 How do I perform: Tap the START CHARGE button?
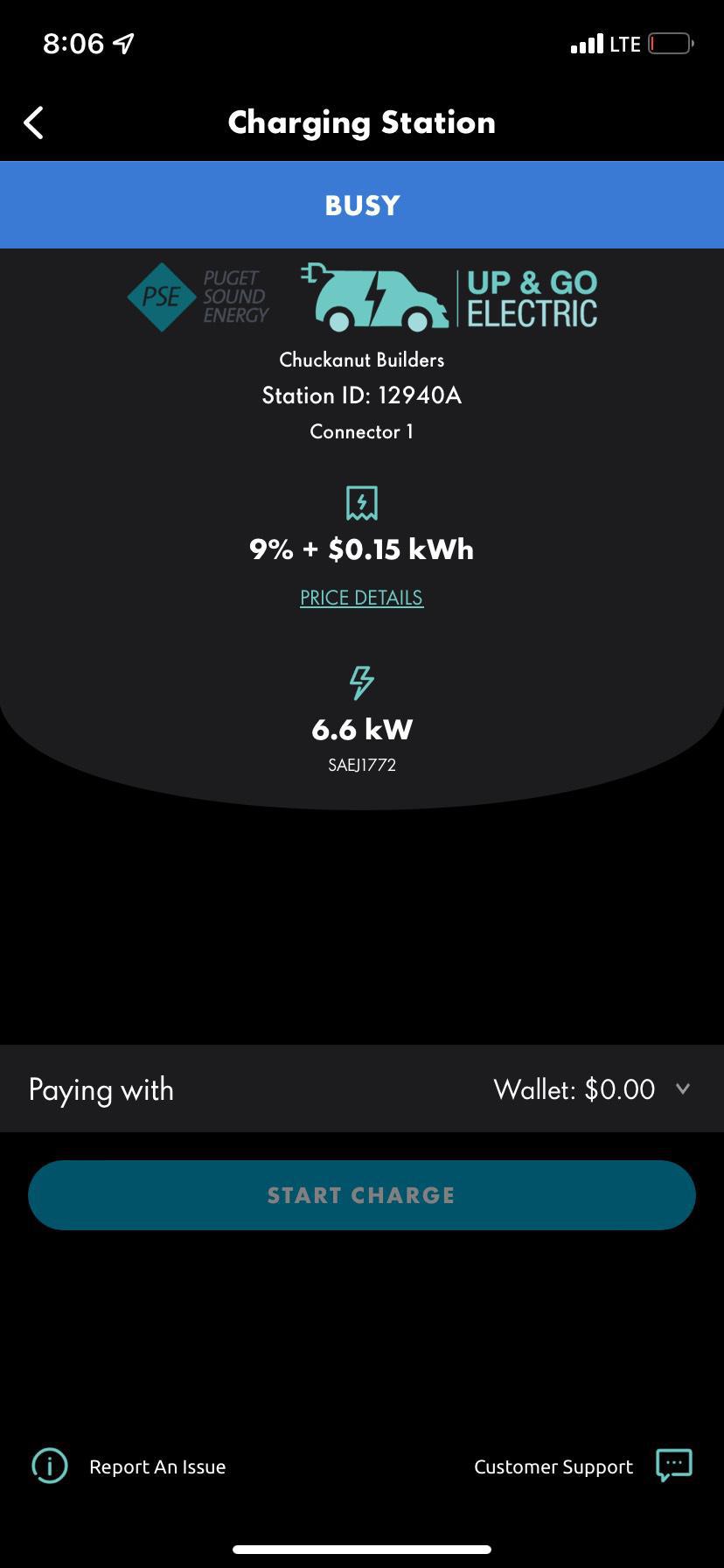click(361, 1195)
